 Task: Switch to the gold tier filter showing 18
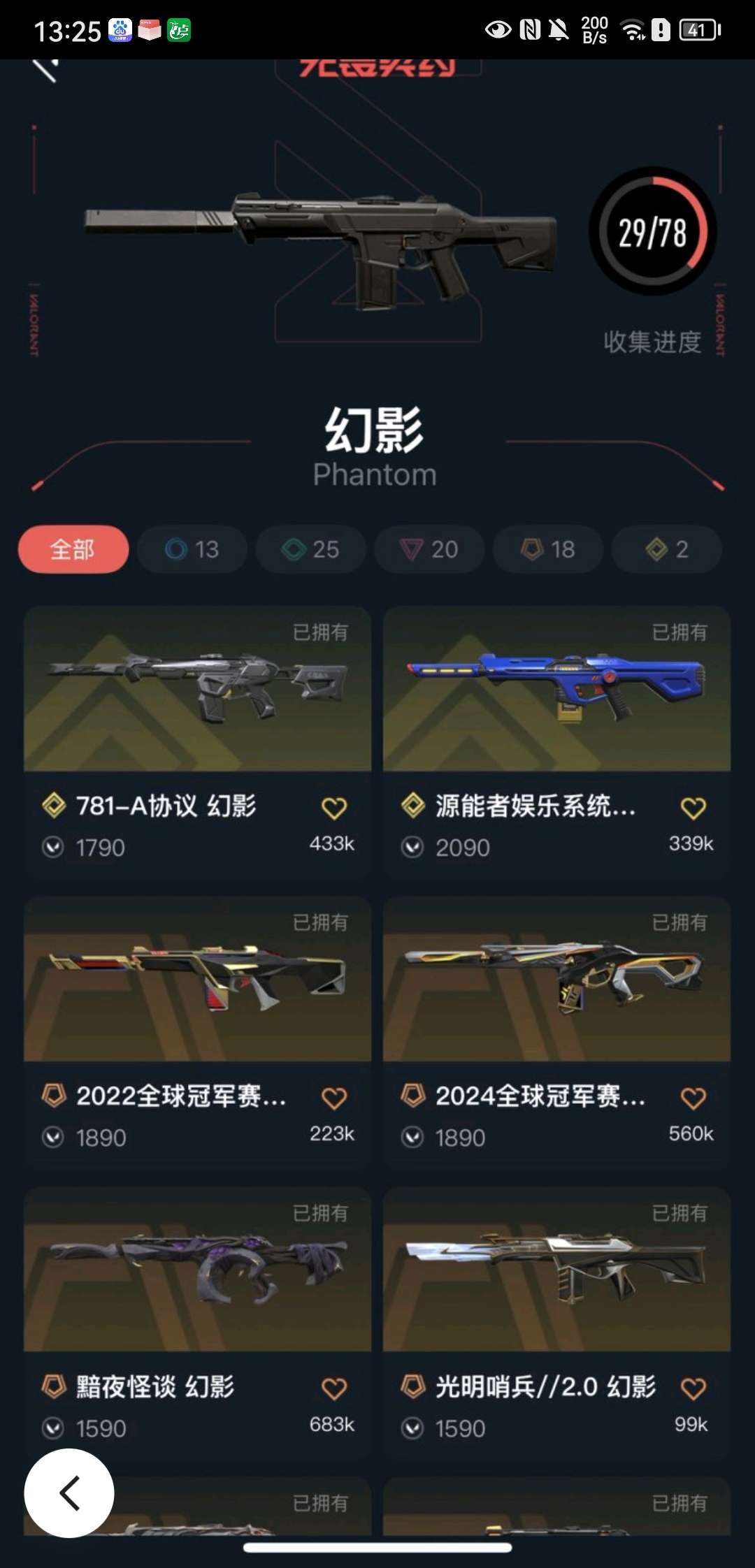click(x=547, y=549)
